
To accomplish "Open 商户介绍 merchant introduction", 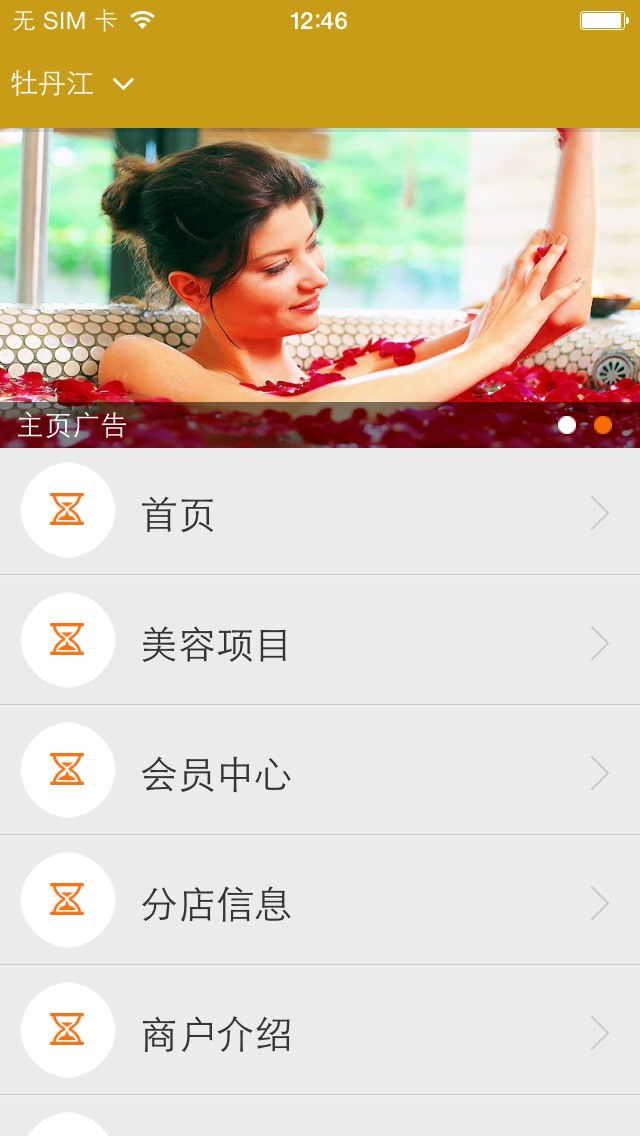I will (320, 1032).
